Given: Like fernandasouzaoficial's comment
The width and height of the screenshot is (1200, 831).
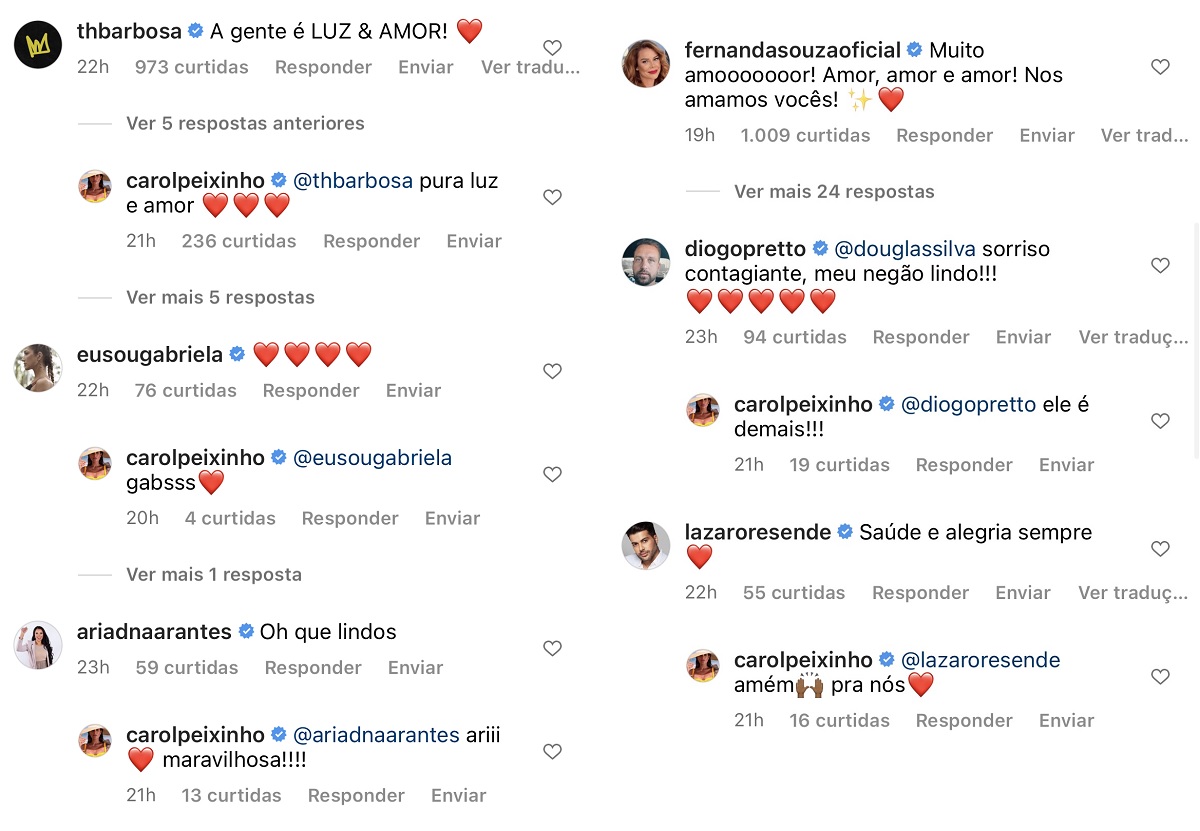Looking at the screenshot, I should [1160, 67].
